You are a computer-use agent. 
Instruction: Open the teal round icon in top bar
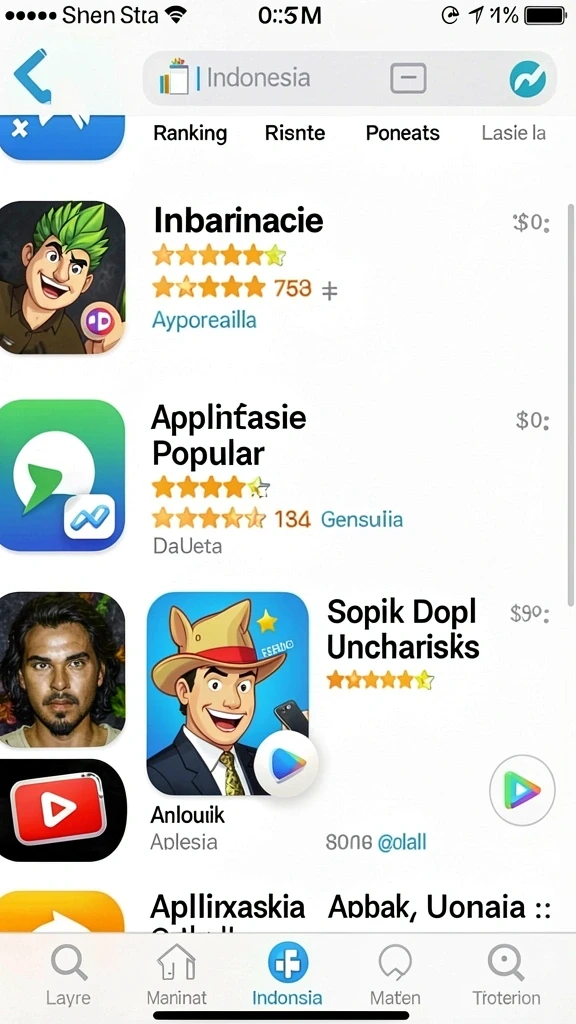coord(527,79)
